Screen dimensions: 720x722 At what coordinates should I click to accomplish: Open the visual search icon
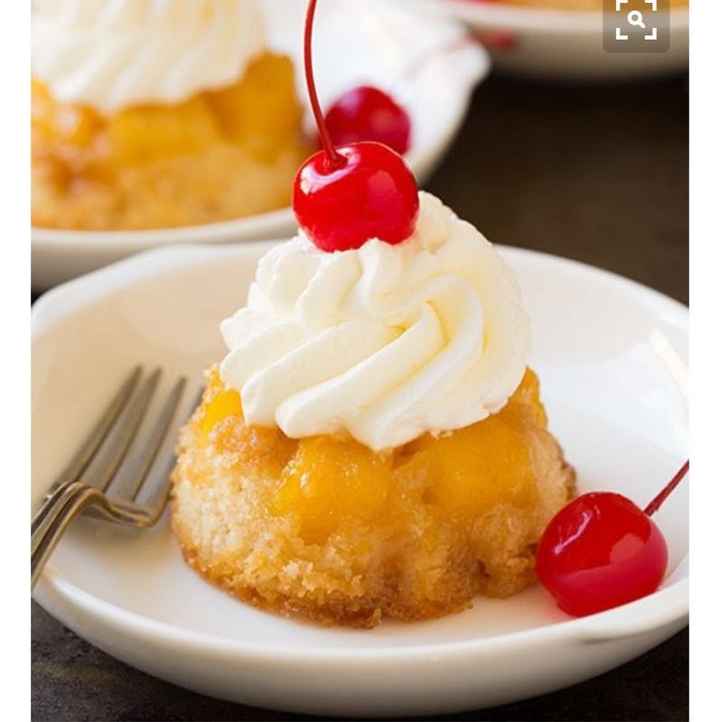click(x=636, y=21)
